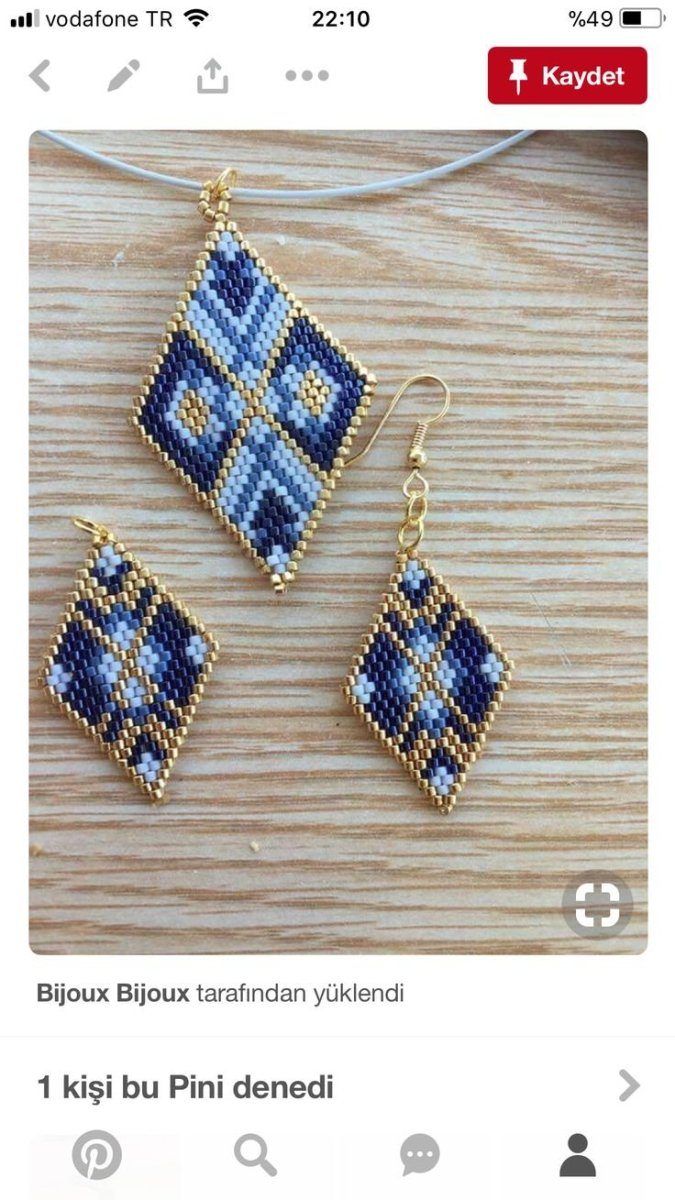675x1200 pixels.
Task: Share this pin
Action: tap(212, 76)
